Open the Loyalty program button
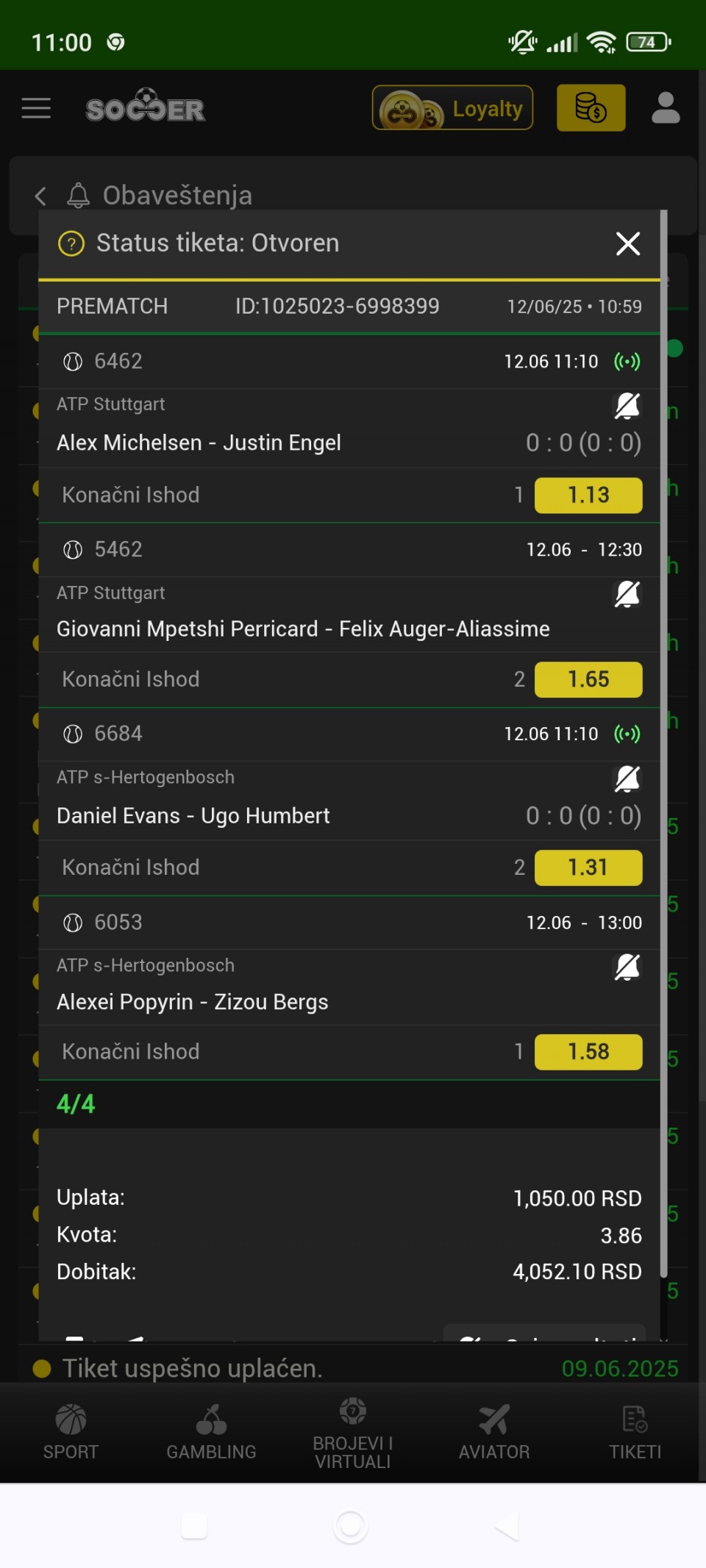706x1568 pixels. click(452, 108)
